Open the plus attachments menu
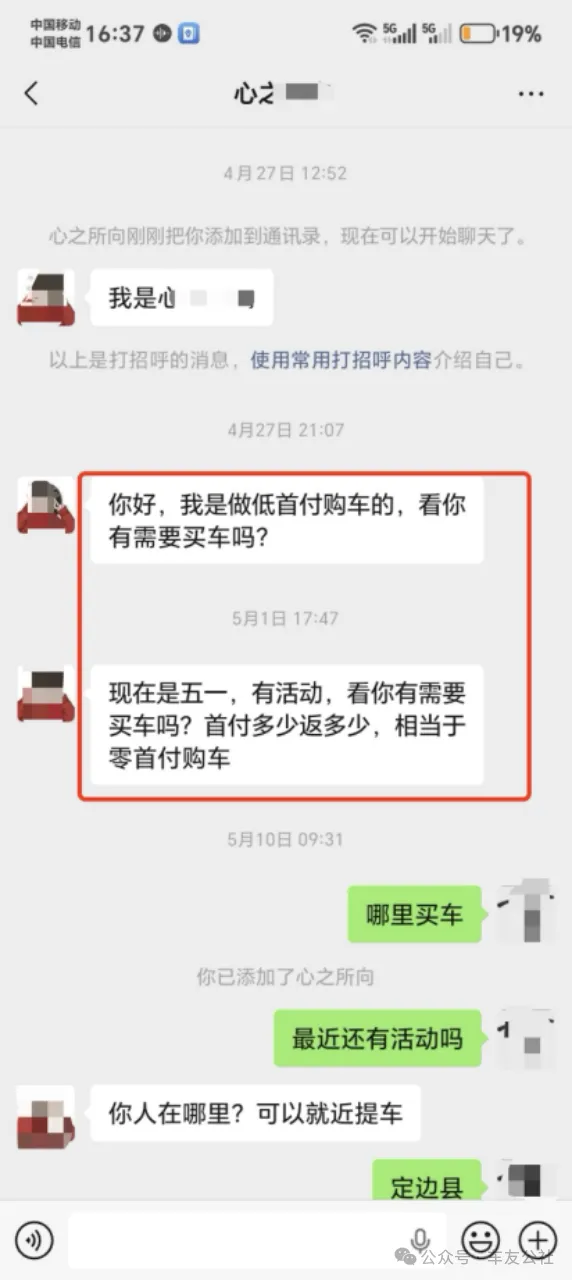 [537, 1241]
